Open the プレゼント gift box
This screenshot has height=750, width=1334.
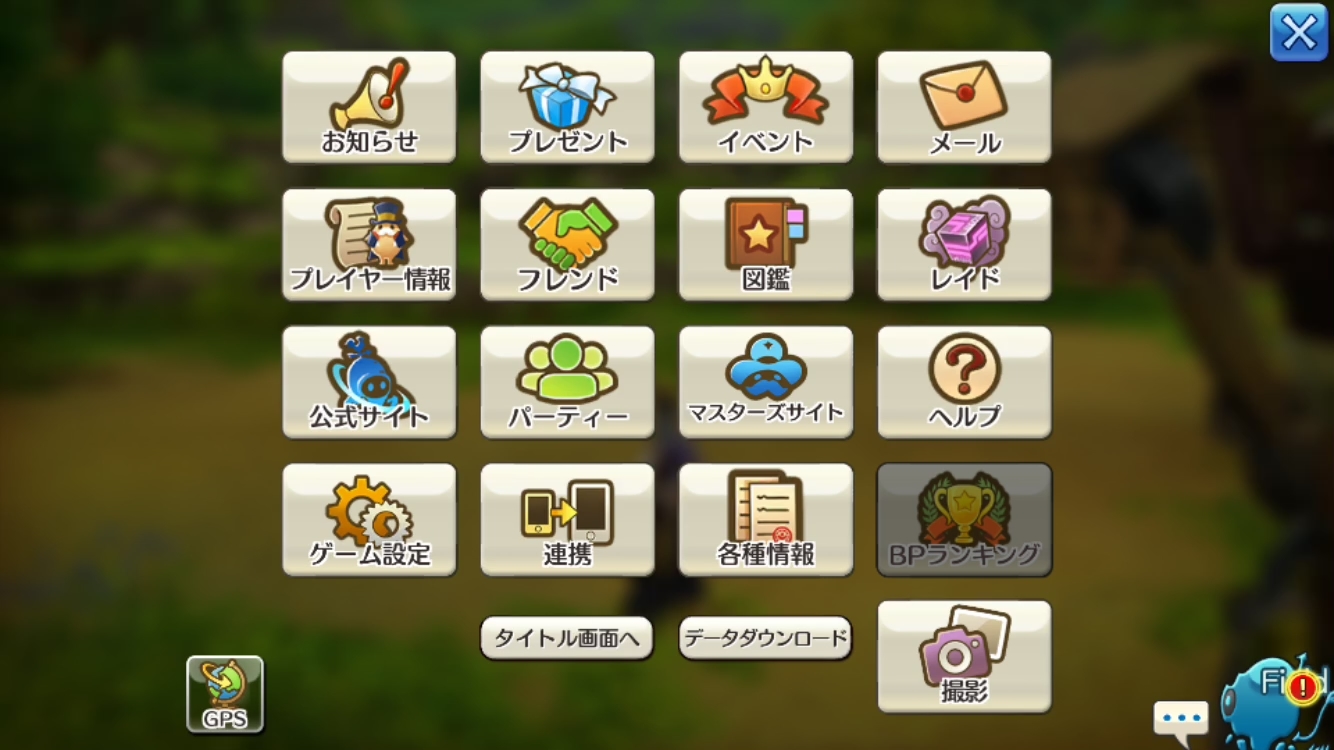(567, 107)
